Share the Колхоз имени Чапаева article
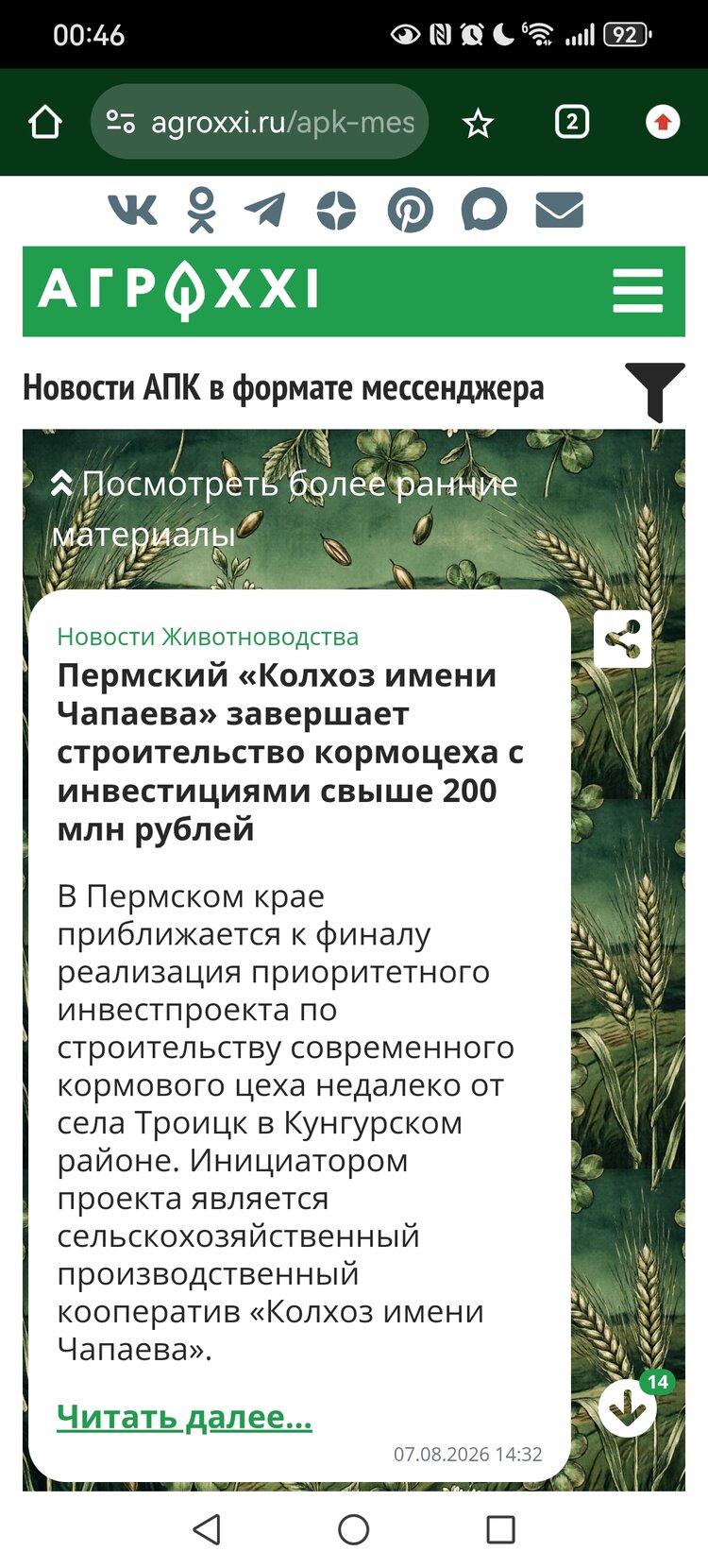The image size is (708, 1568). pos(623,639)
